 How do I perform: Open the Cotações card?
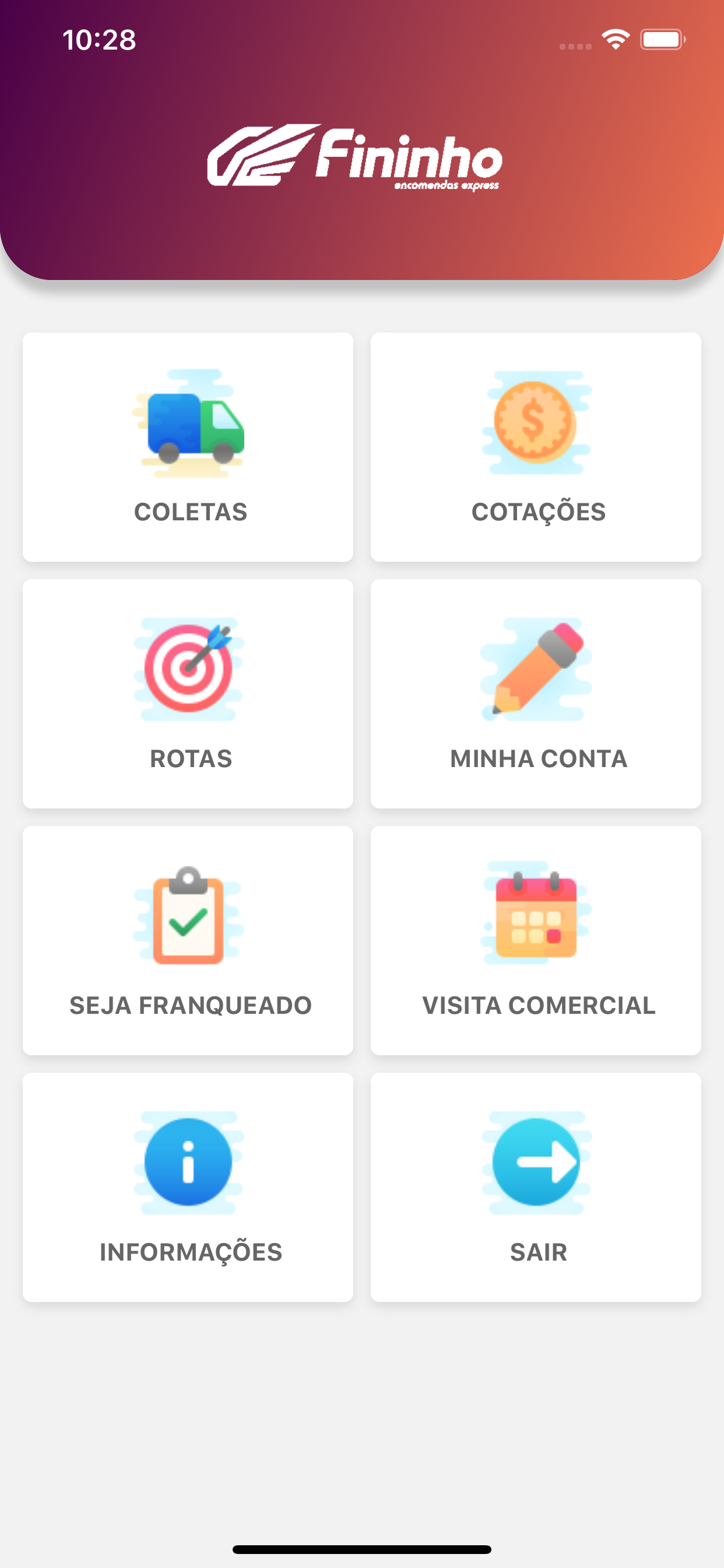point(535,447)
